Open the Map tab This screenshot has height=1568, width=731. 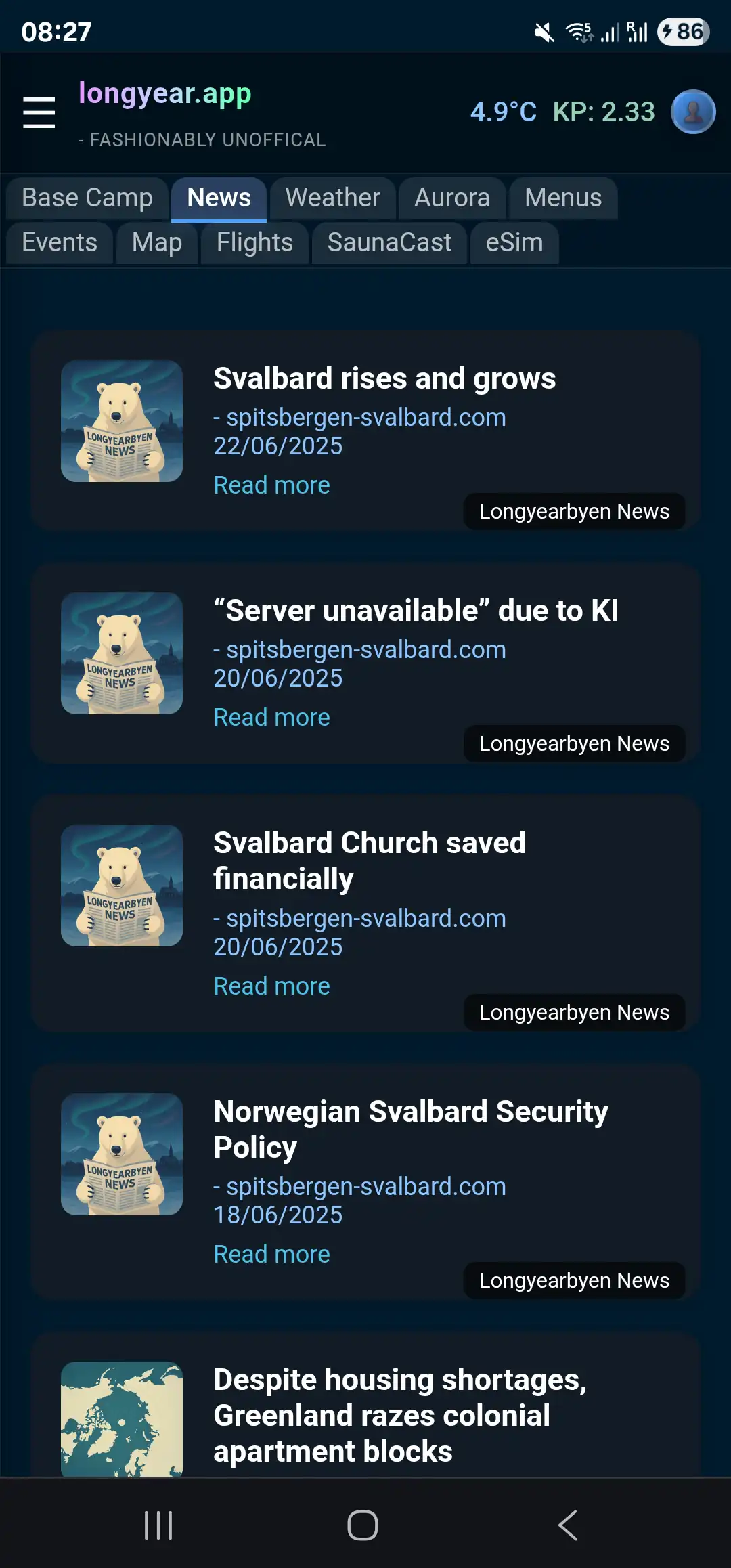(157, 243)
